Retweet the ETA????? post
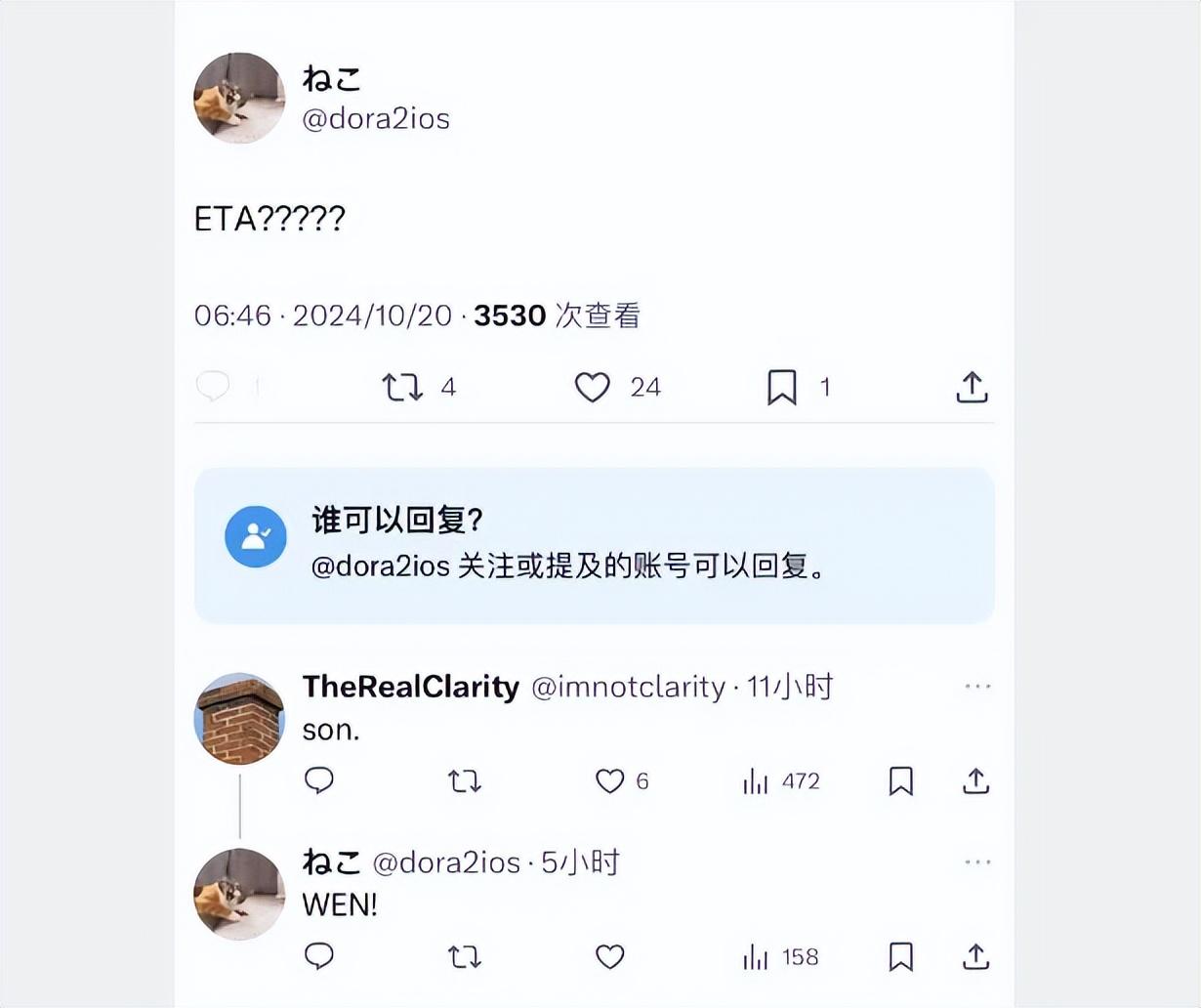This screenshot has width=1201, height=1008. 402,388
